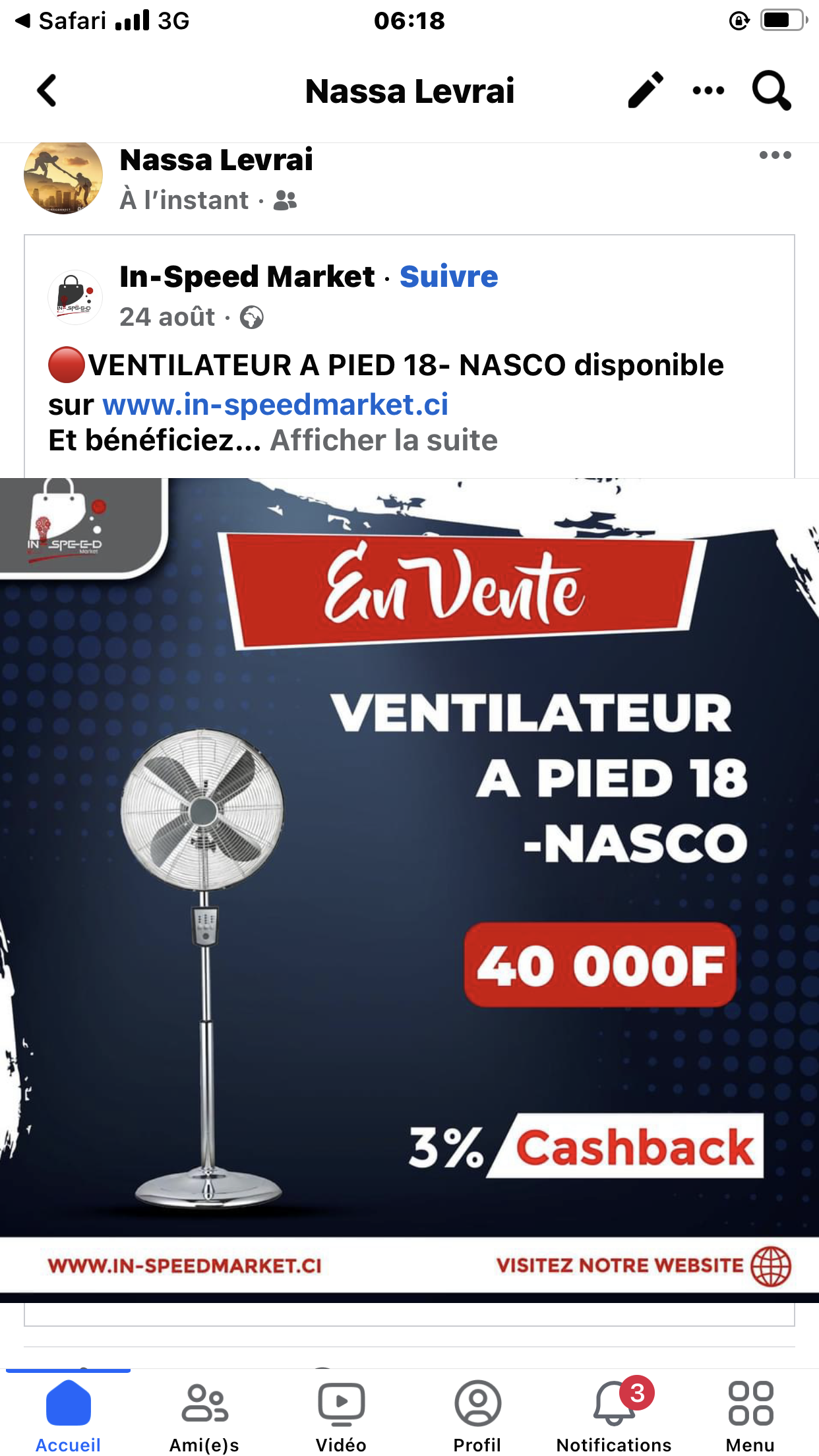Image resolution: width=819 pixels, height=1456 pixels.
Task: Return to Safari from status bar
Action: [61, 21]
